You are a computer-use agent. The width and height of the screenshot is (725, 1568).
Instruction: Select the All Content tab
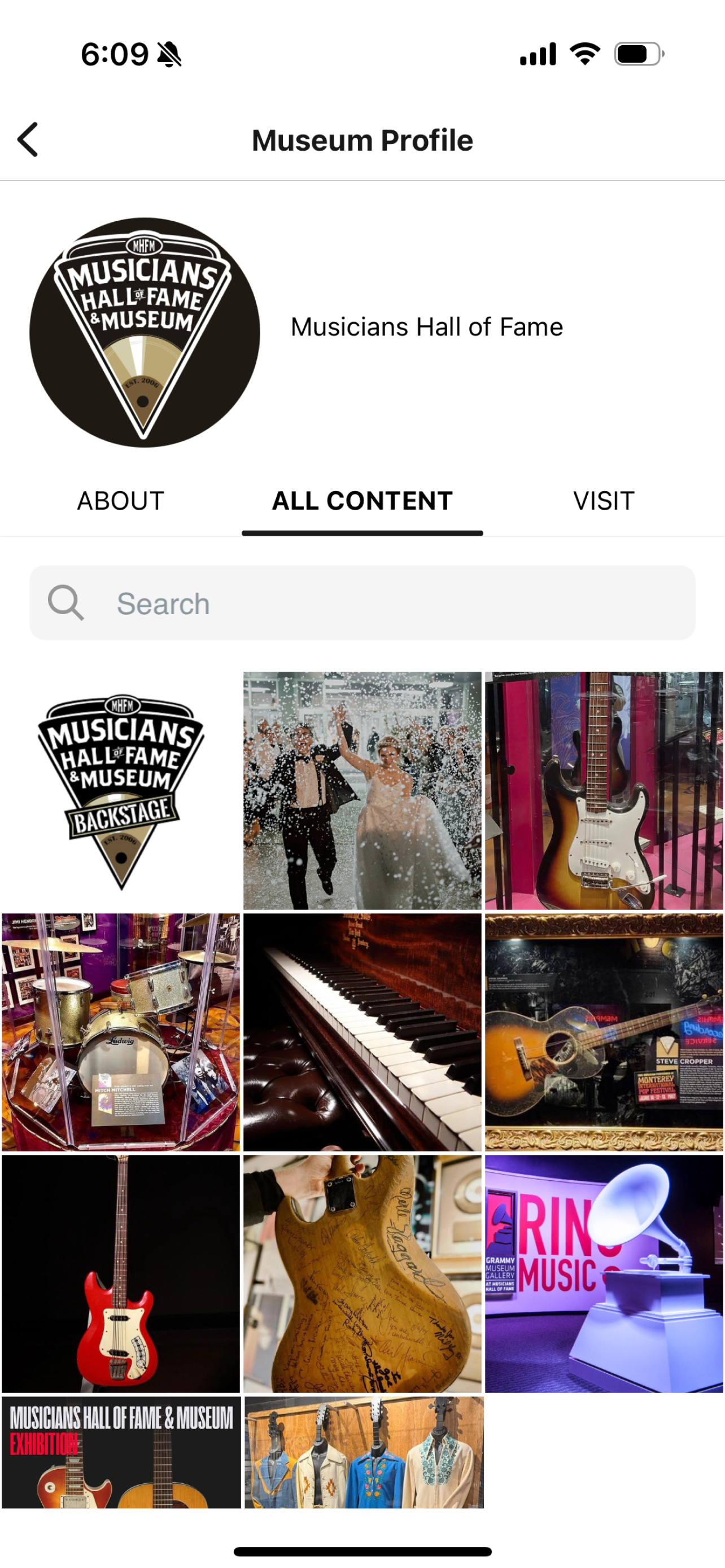pos(362,501)
